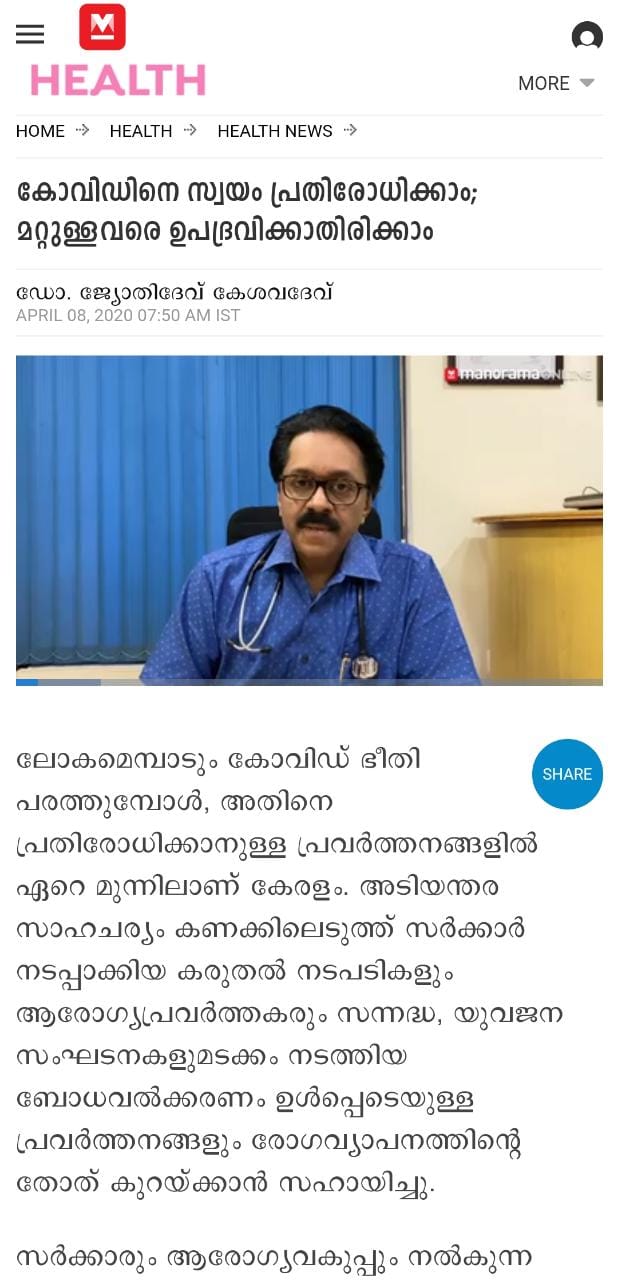Open the HEALTH breadcrumb link
The height and width of the screenshot is (1280, 618).
[141, 131]
